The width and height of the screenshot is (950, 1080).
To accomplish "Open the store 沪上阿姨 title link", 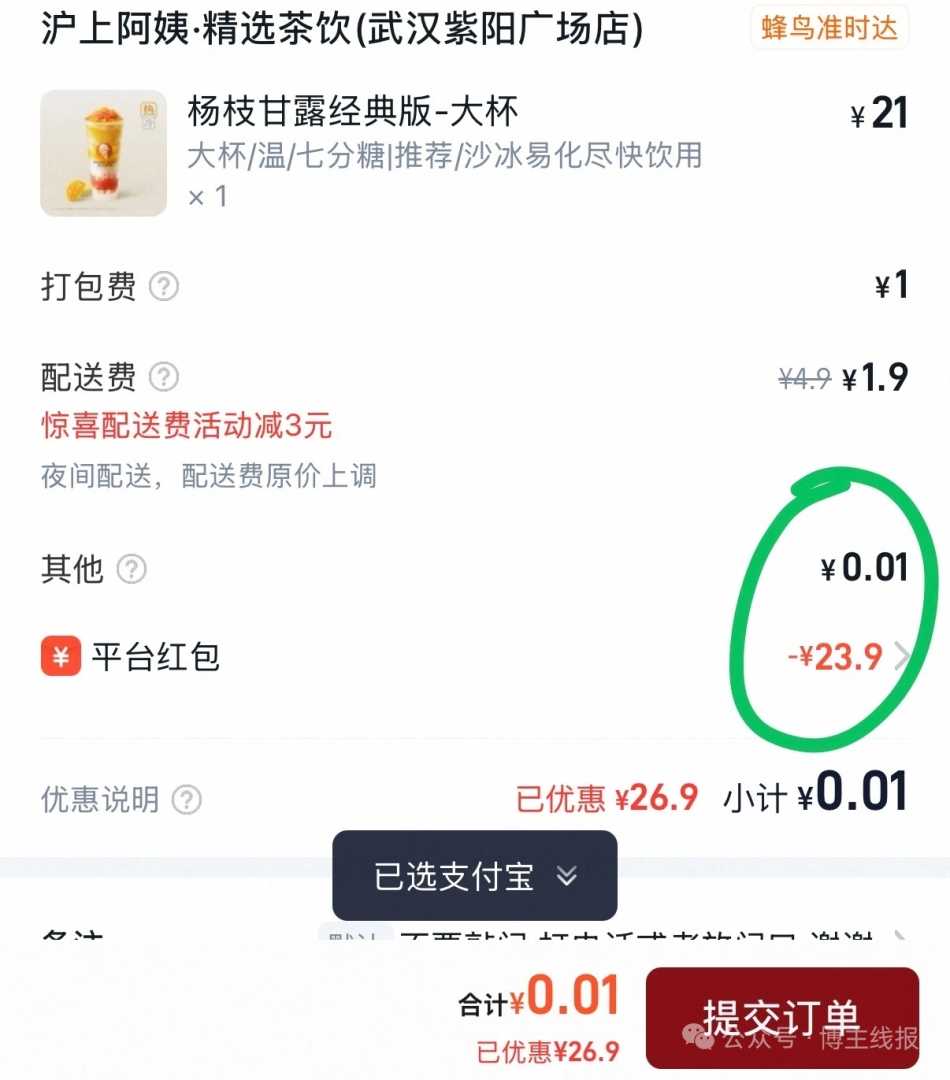I will [x=340, y=30].
